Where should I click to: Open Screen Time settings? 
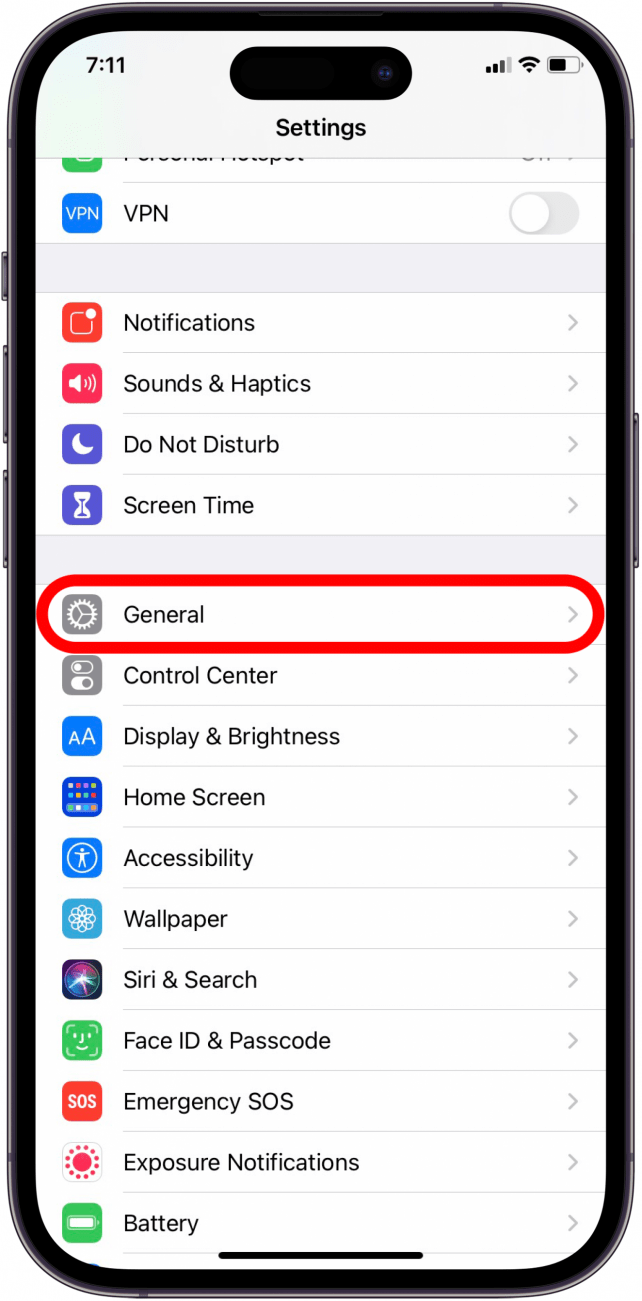[320, 506]
